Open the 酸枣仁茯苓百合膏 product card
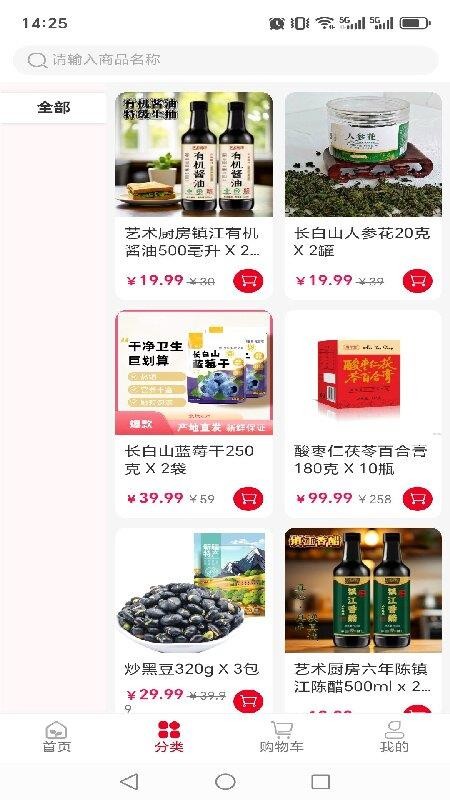Image resolution: width=450 pixels, height=800 pixels. [363, 414]
